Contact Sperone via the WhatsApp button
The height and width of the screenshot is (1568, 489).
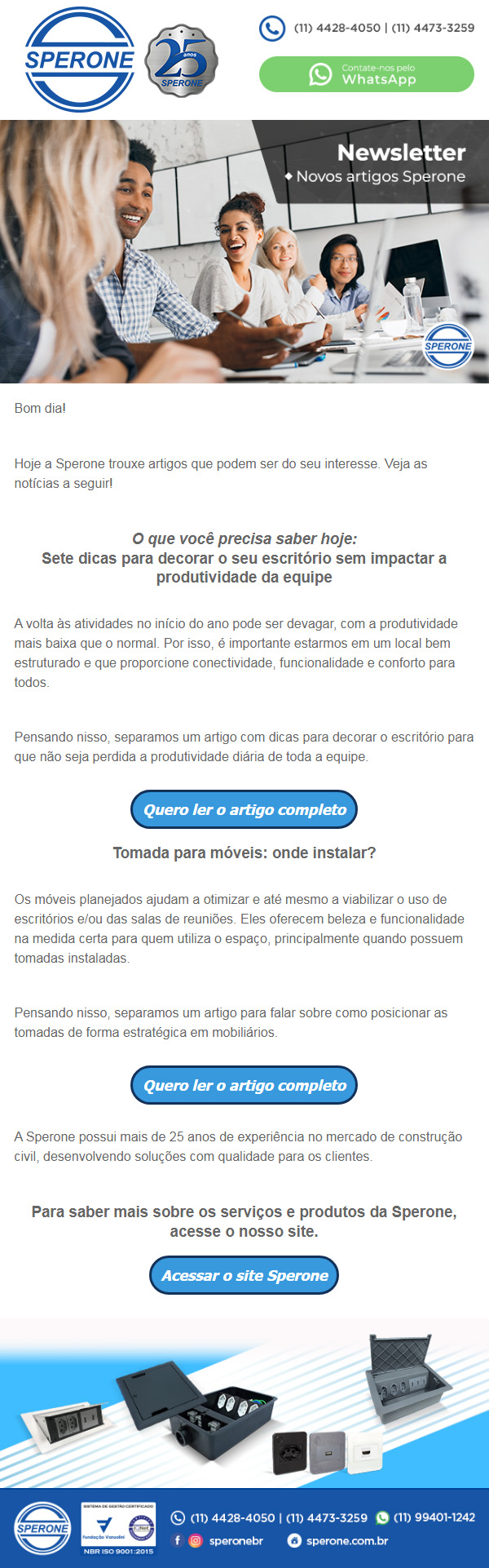[366, 74]
